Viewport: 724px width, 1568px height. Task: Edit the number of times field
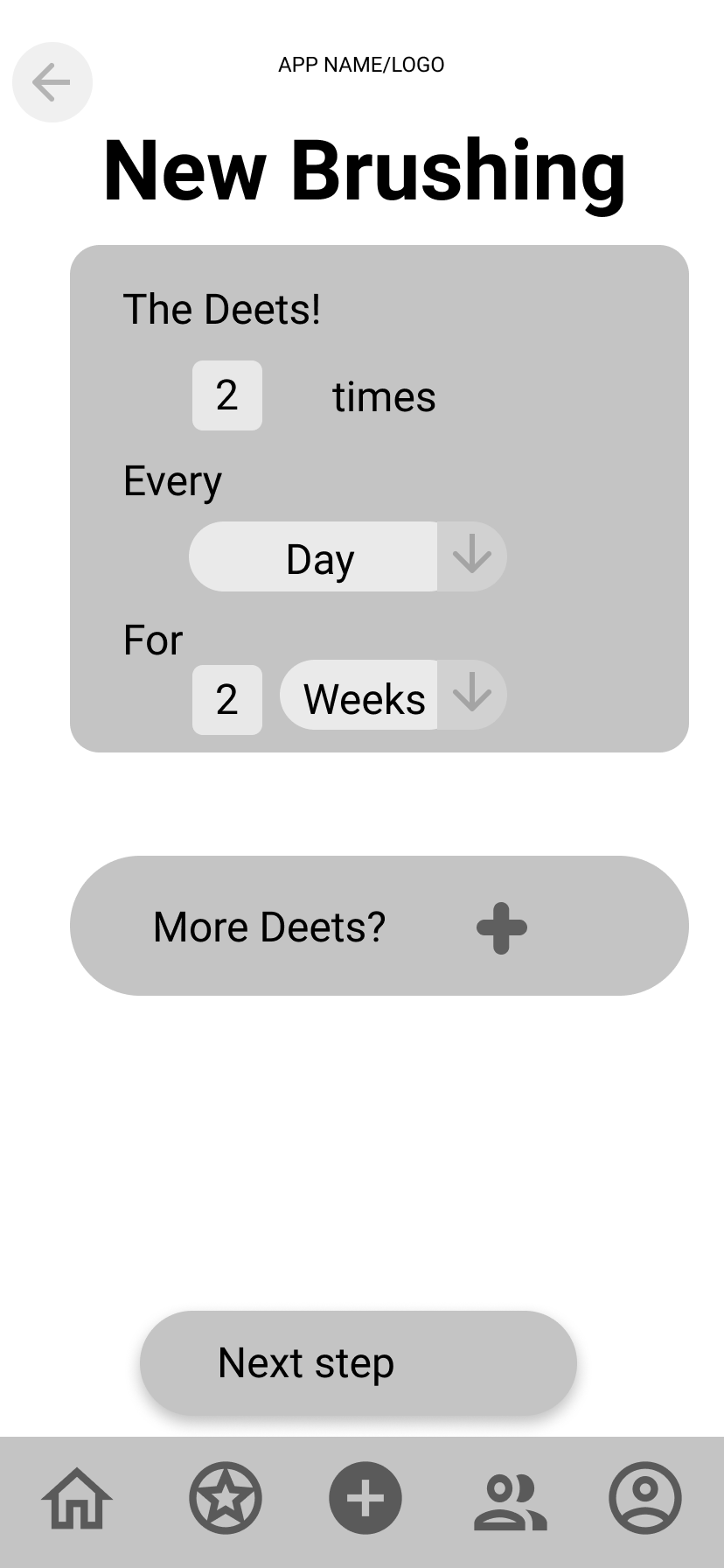click(x=227, y=395)
